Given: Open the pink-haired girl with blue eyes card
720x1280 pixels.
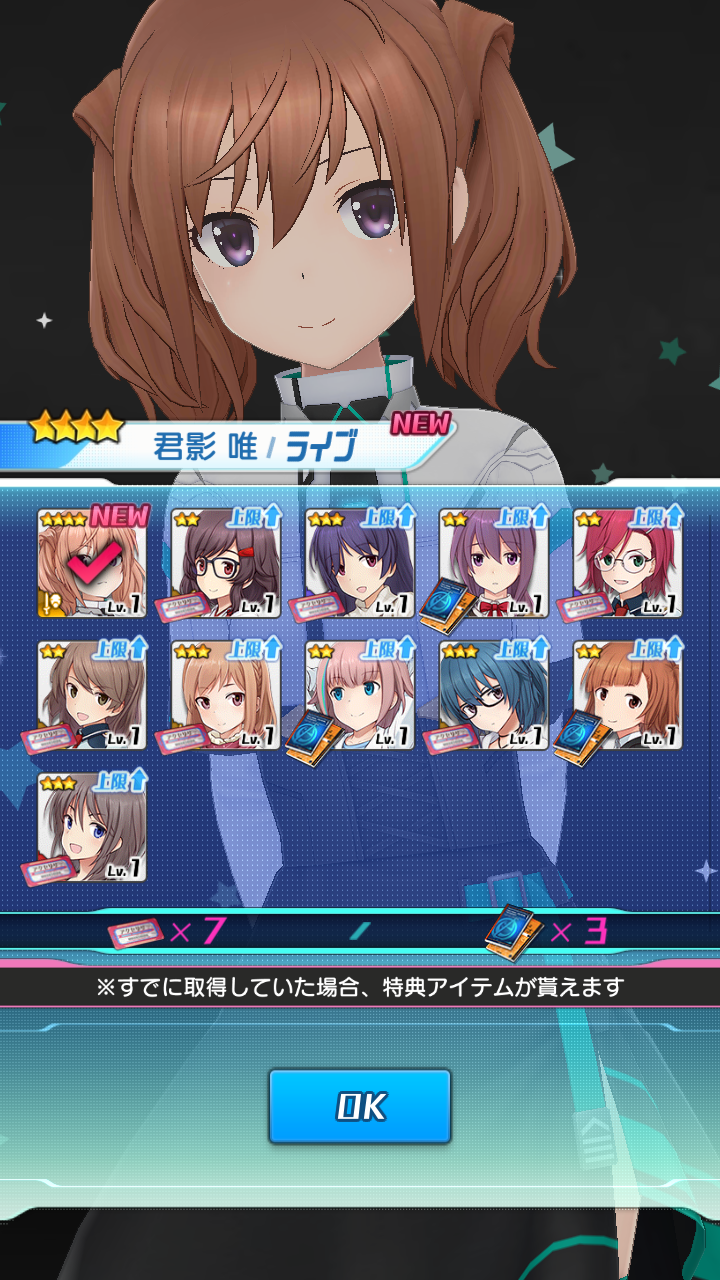Looking at the screenshot, I should (360, 695).
